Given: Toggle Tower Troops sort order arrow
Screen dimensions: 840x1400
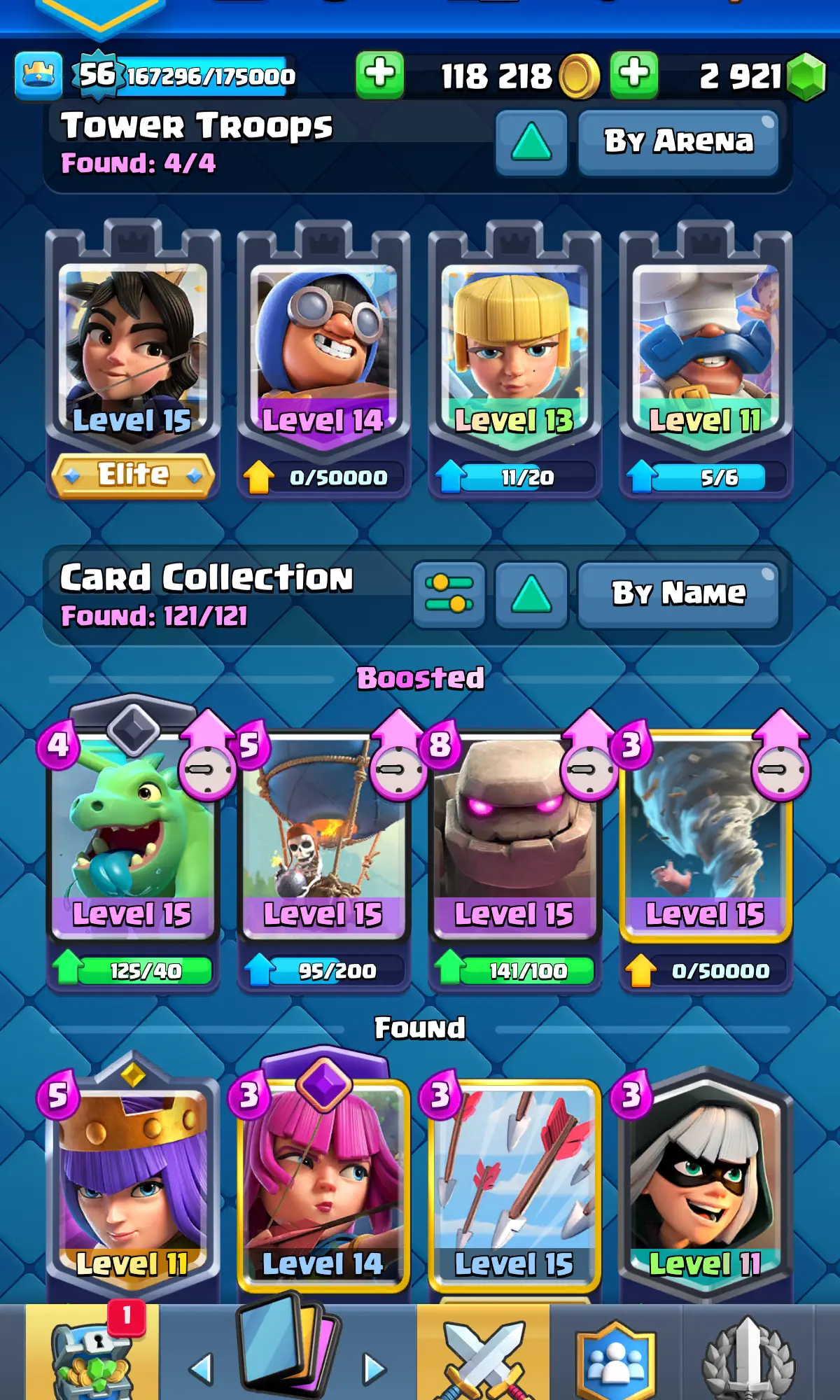Looking at the screenshot, I should click(x=531, y=142).
